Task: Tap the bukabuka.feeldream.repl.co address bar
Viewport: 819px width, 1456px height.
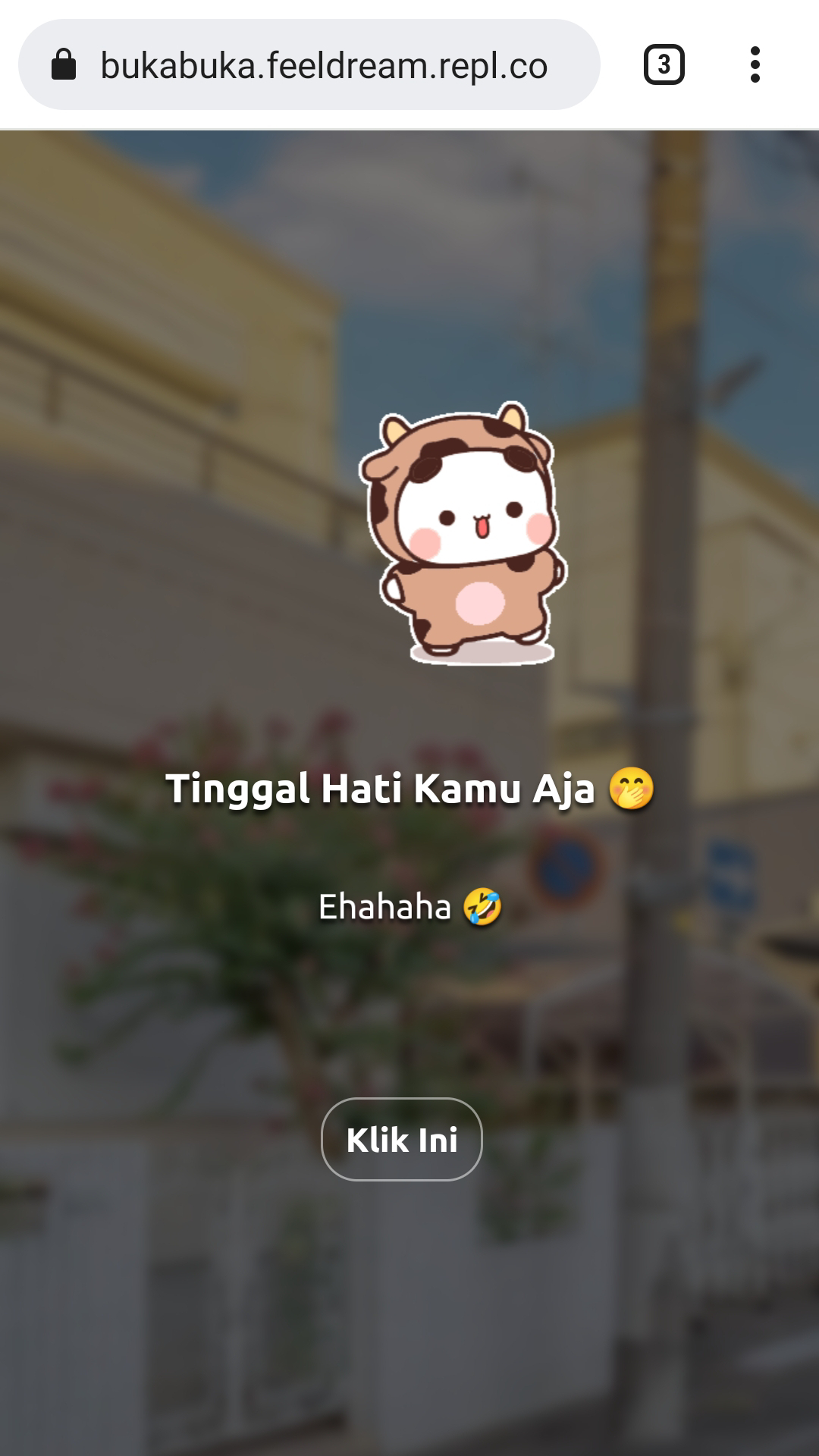Action: [324, 66]
